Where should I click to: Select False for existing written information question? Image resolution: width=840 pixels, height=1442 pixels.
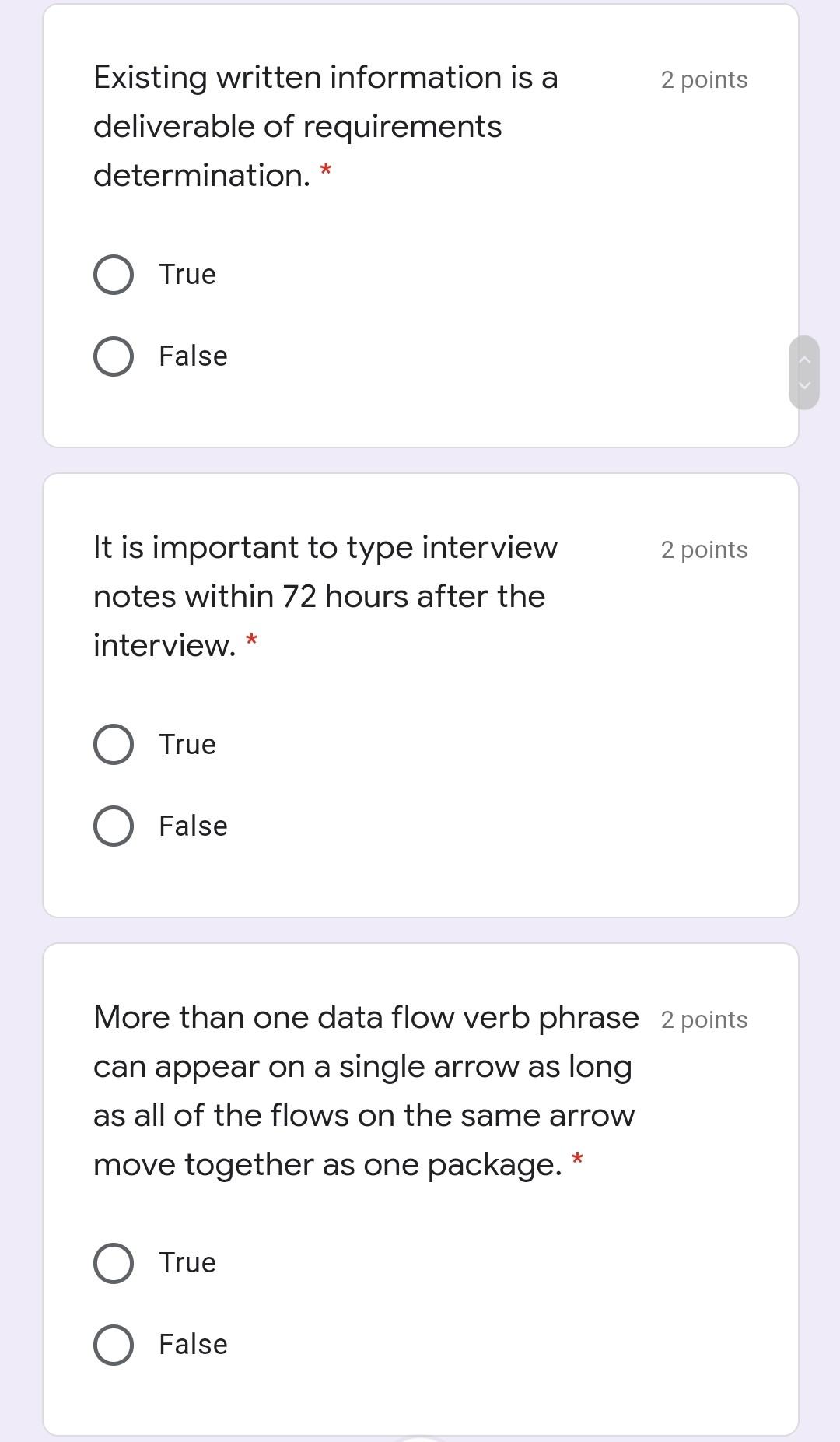click(x=114, y=356)
